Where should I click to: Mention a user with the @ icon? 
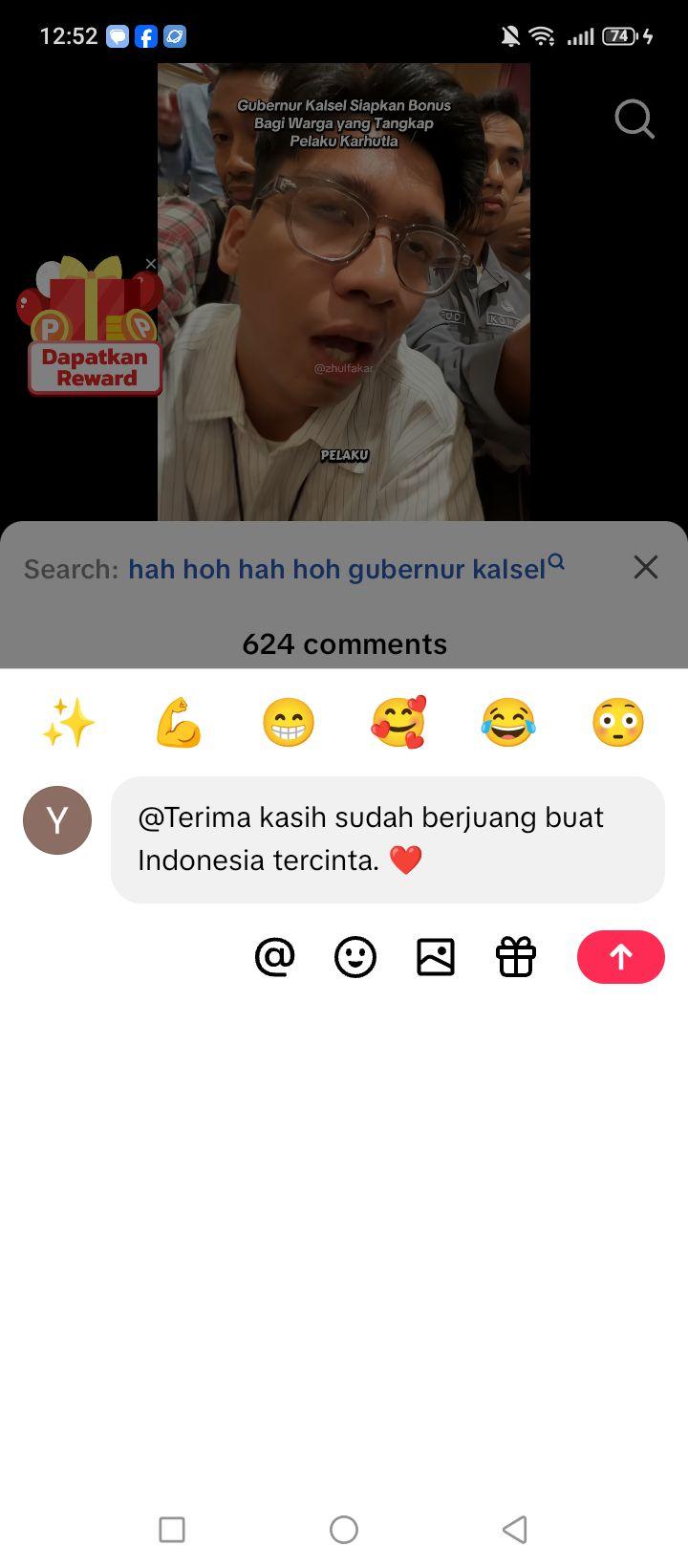275,956
